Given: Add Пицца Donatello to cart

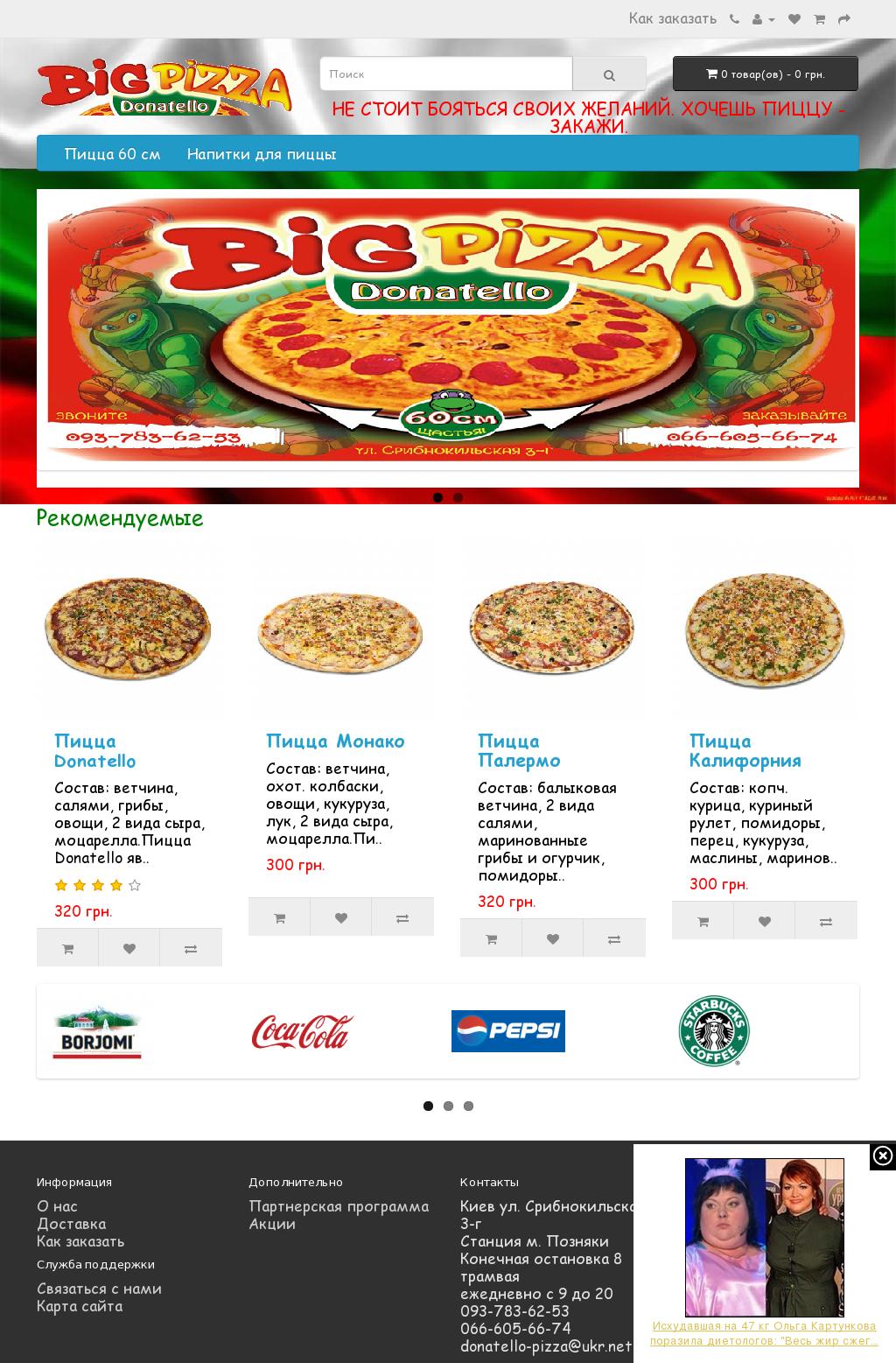Looking at the screenshot, I should (x=67, y=948).
